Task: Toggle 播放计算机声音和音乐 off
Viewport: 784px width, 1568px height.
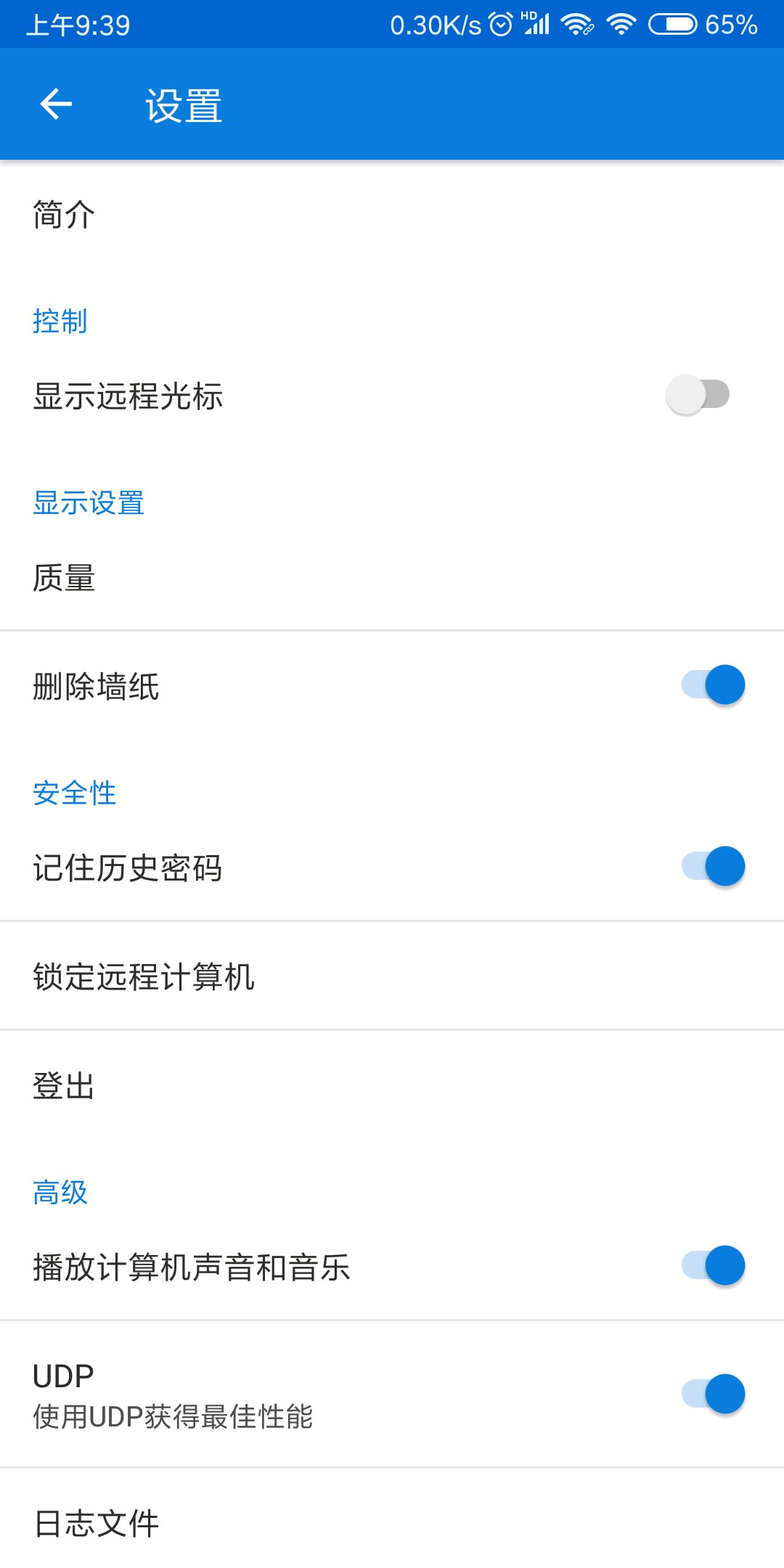Action: point(713,1266)
